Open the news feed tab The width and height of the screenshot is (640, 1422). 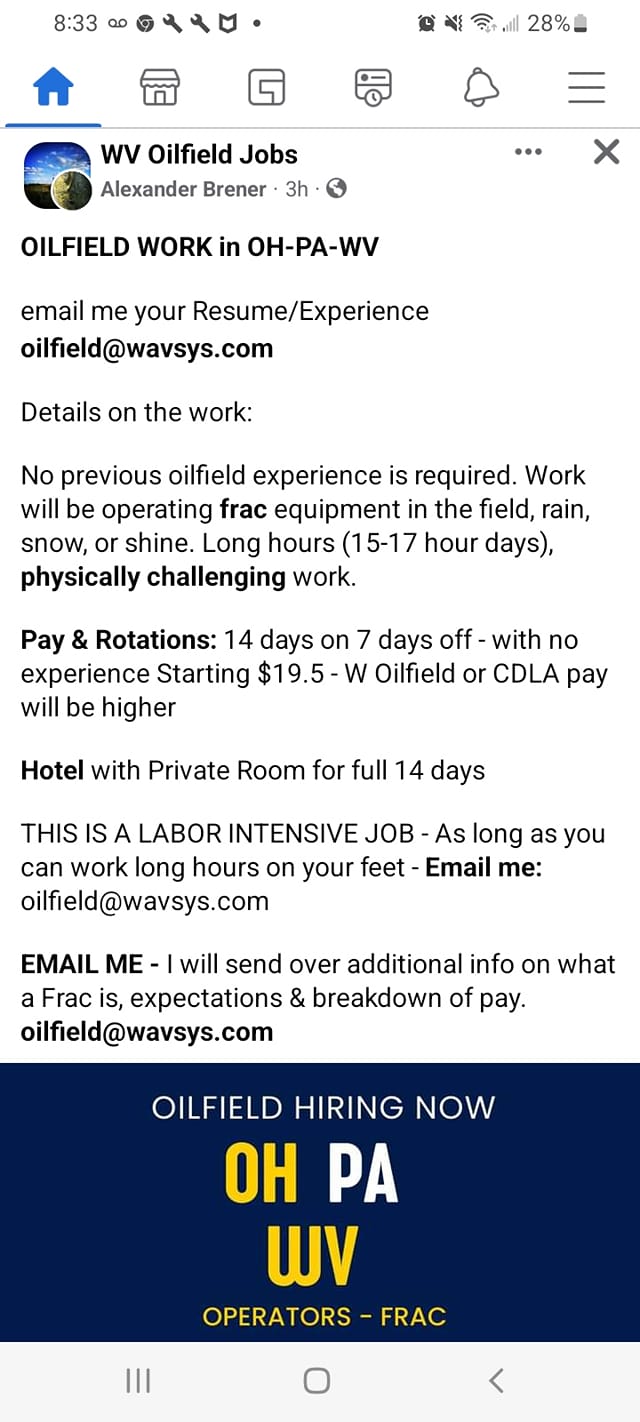pos(373,88)
